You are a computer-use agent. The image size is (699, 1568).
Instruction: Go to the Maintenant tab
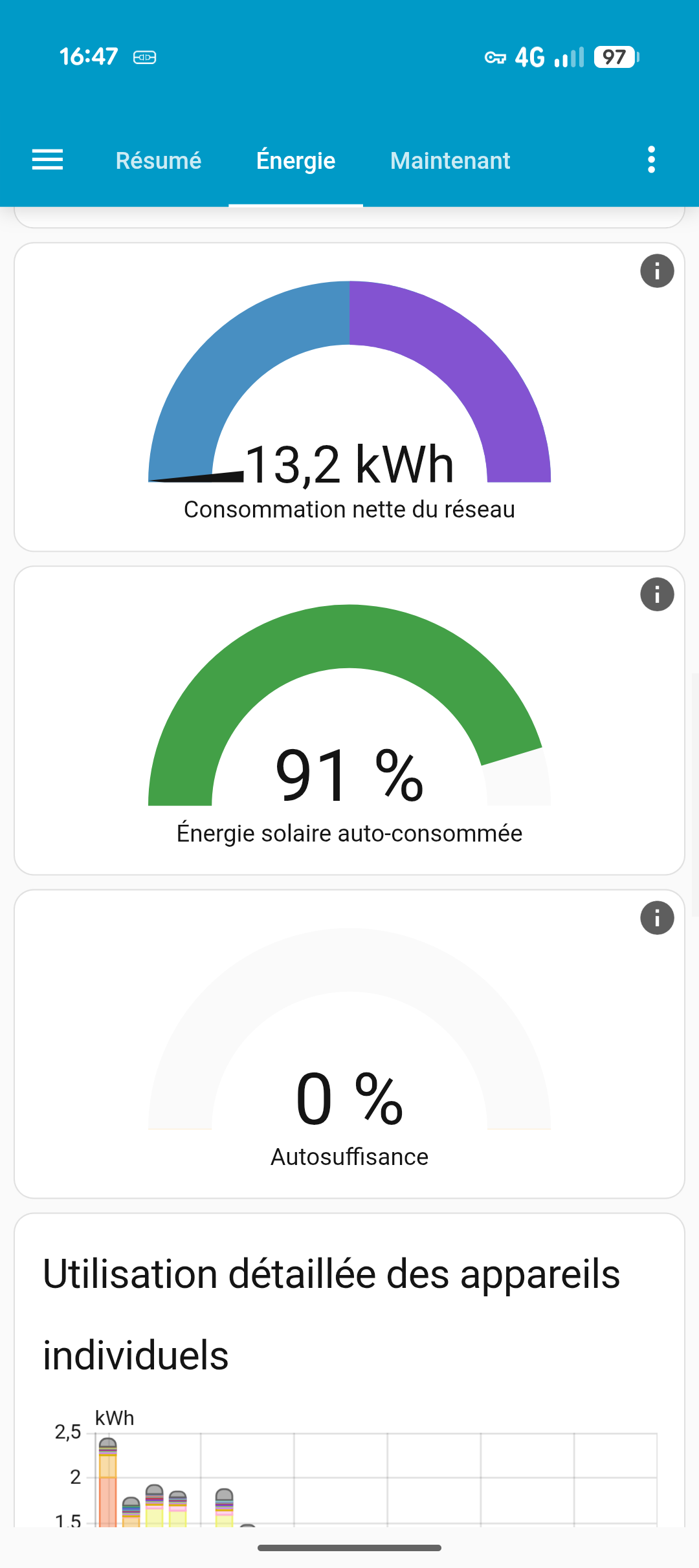point(450,160)
